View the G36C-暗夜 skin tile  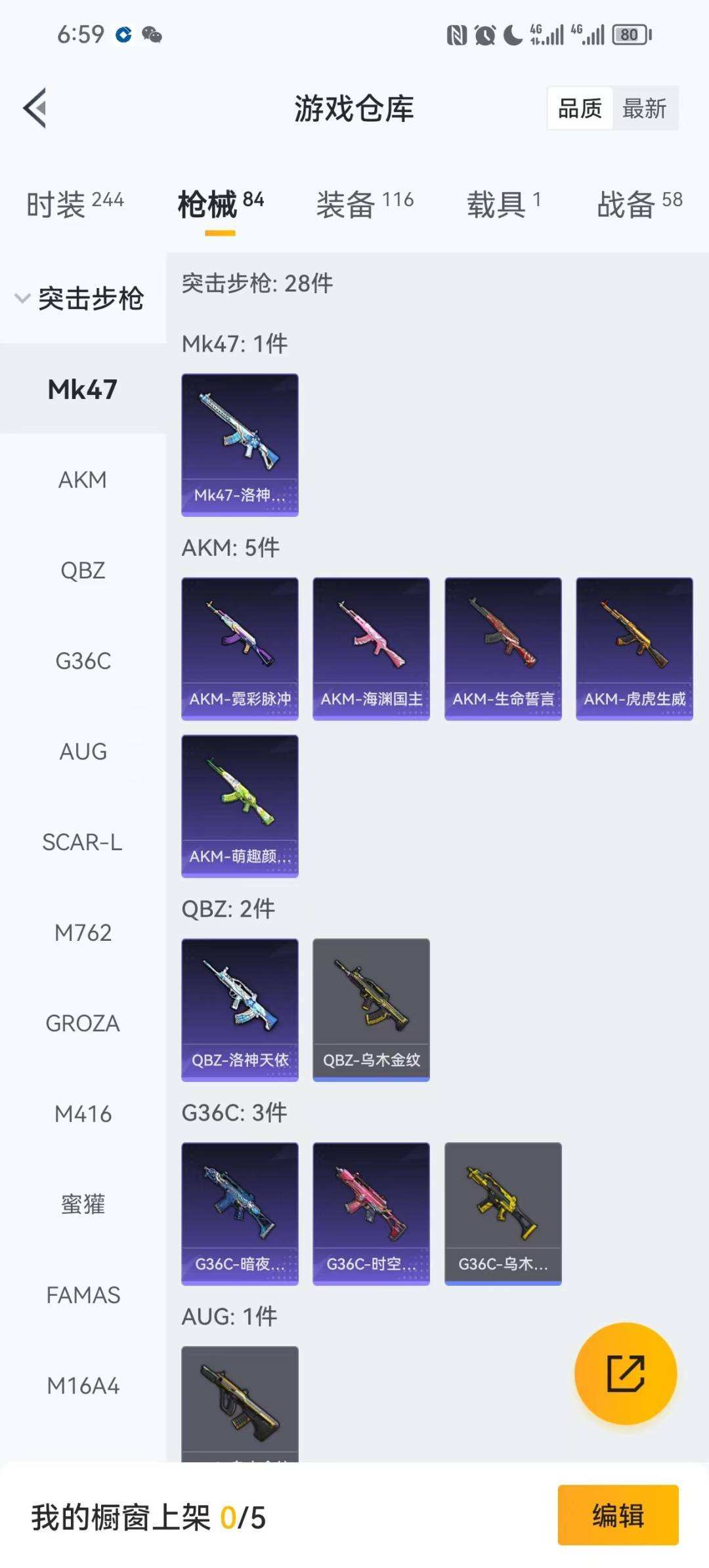[x=240, y=1213]
